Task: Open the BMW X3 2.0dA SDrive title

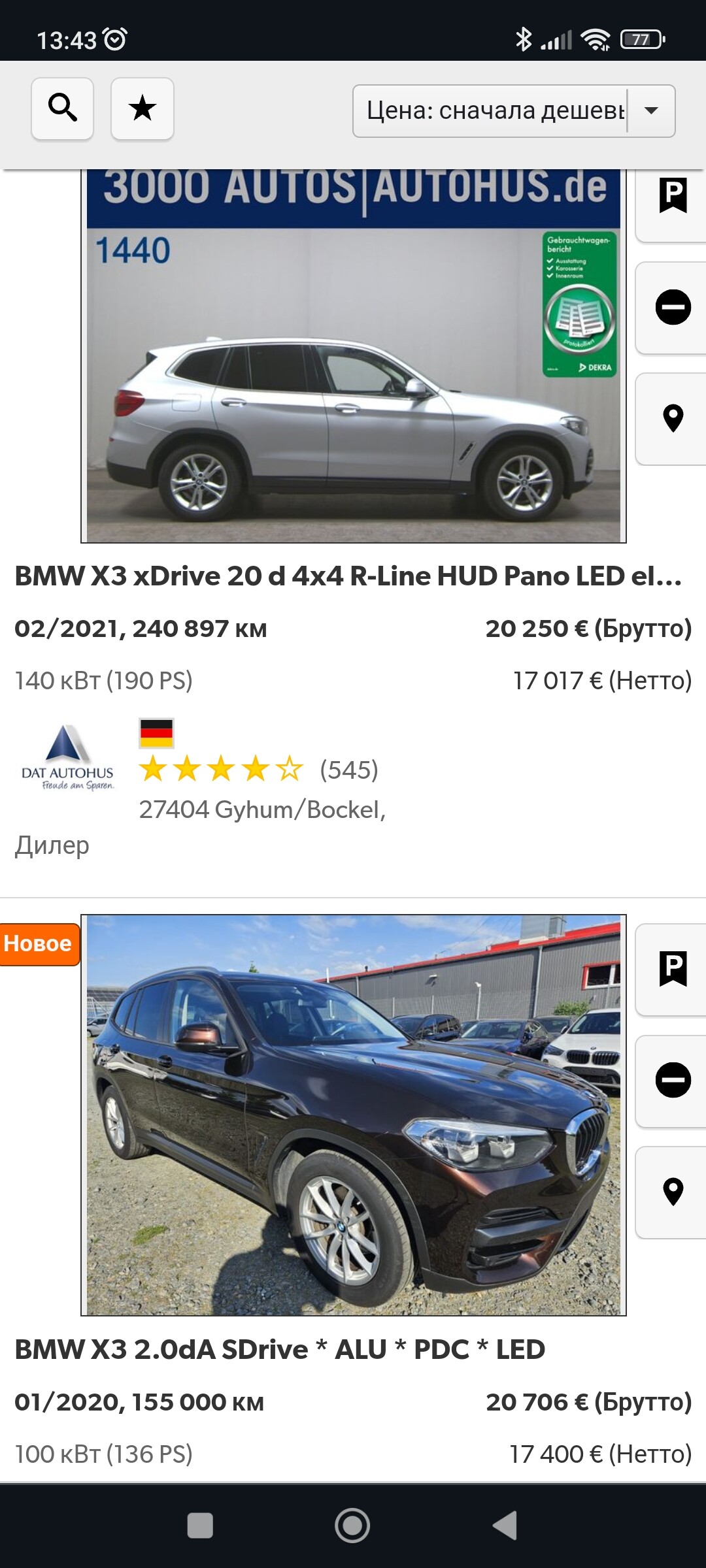Action: click(280, 1350)
